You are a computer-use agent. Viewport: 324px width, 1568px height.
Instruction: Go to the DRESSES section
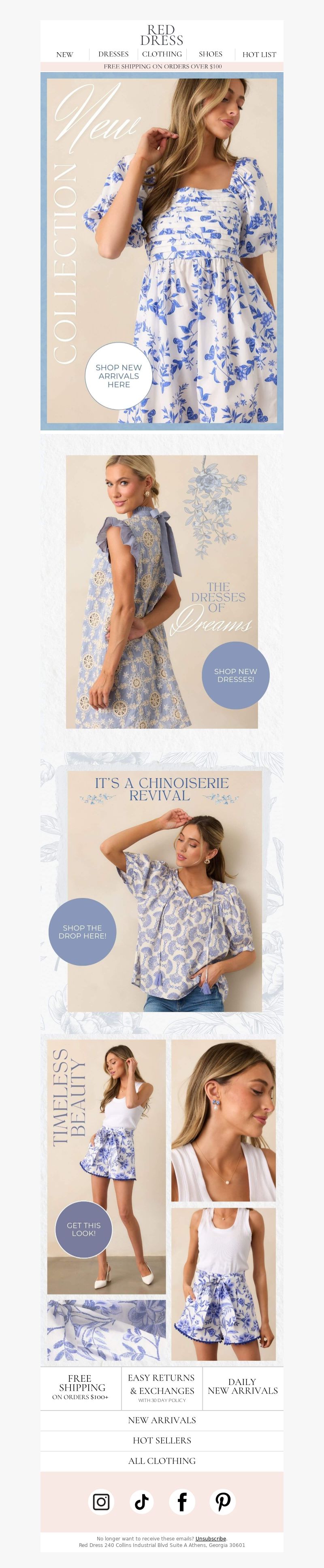113,54
